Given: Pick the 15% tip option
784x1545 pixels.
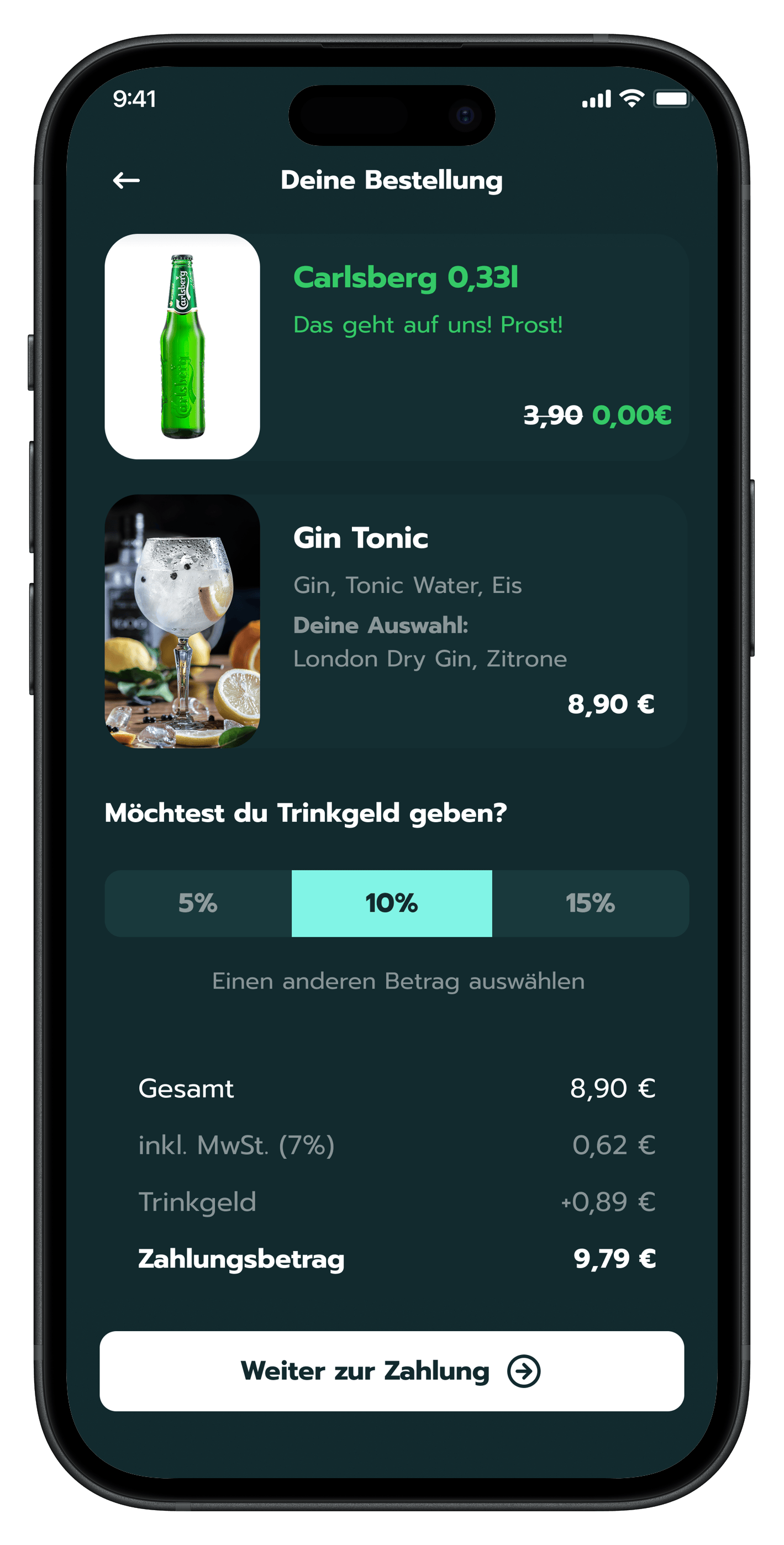Looking at the screenshot, I should click(x=590, y=903).
